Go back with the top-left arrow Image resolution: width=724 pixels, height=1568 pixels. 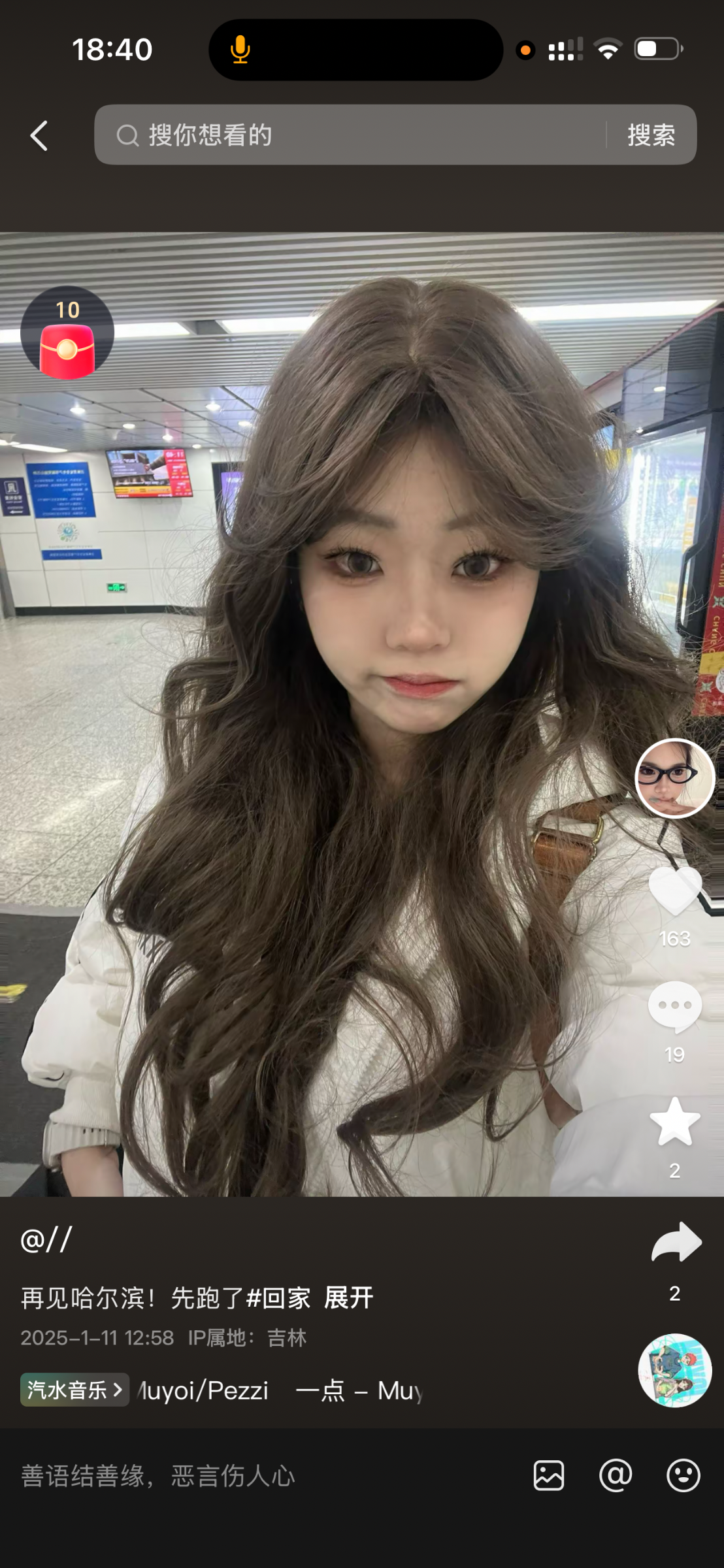[39, 136]
